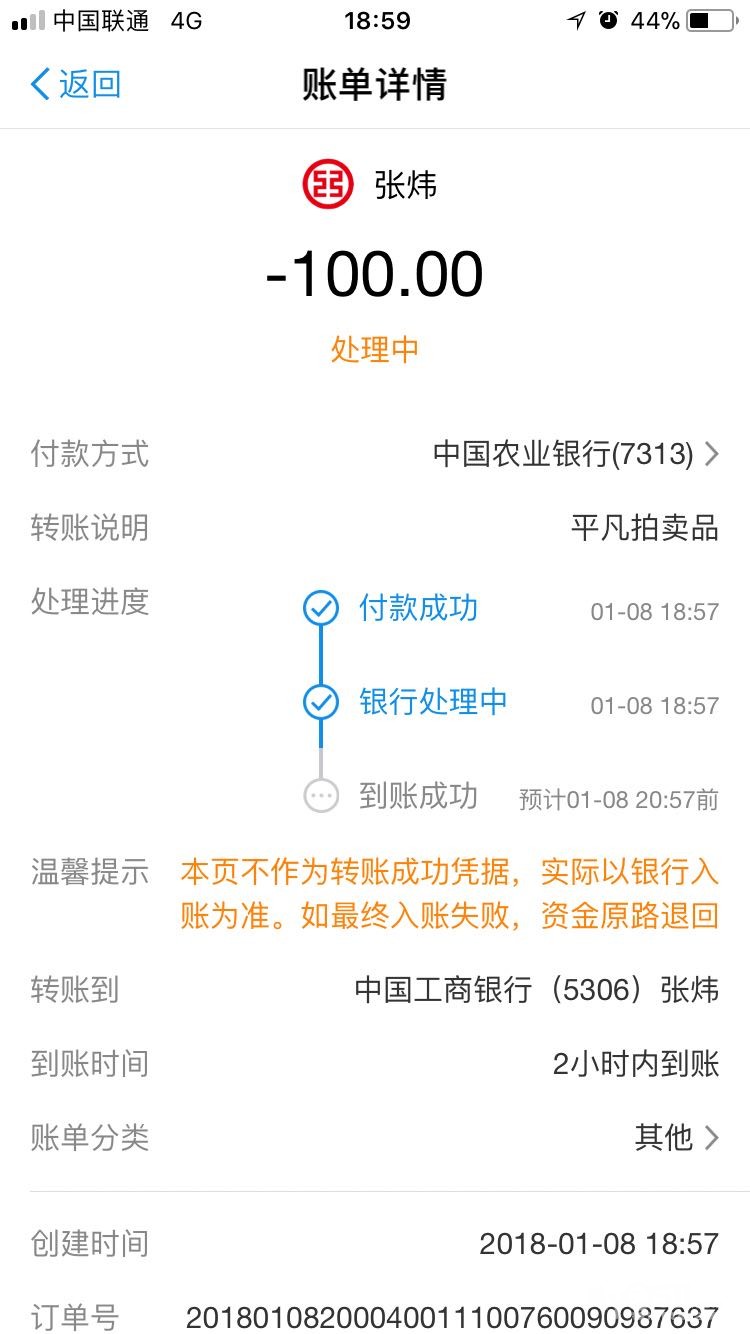
Task: Go back with the 返回 button
Action: click(x=76, y=84)
